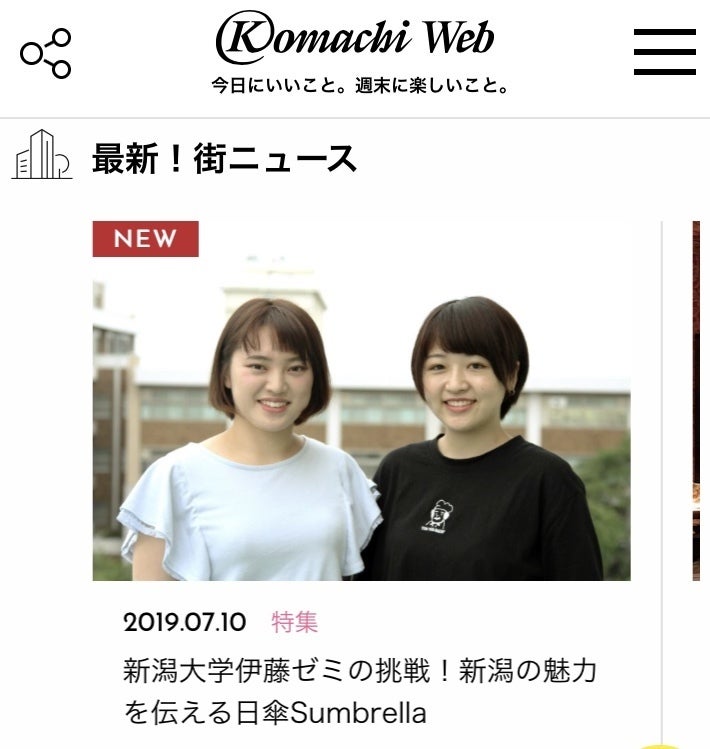Open the 新潟大学伊藤ゼミの挑戦 article title

click(x=360, y=691)
